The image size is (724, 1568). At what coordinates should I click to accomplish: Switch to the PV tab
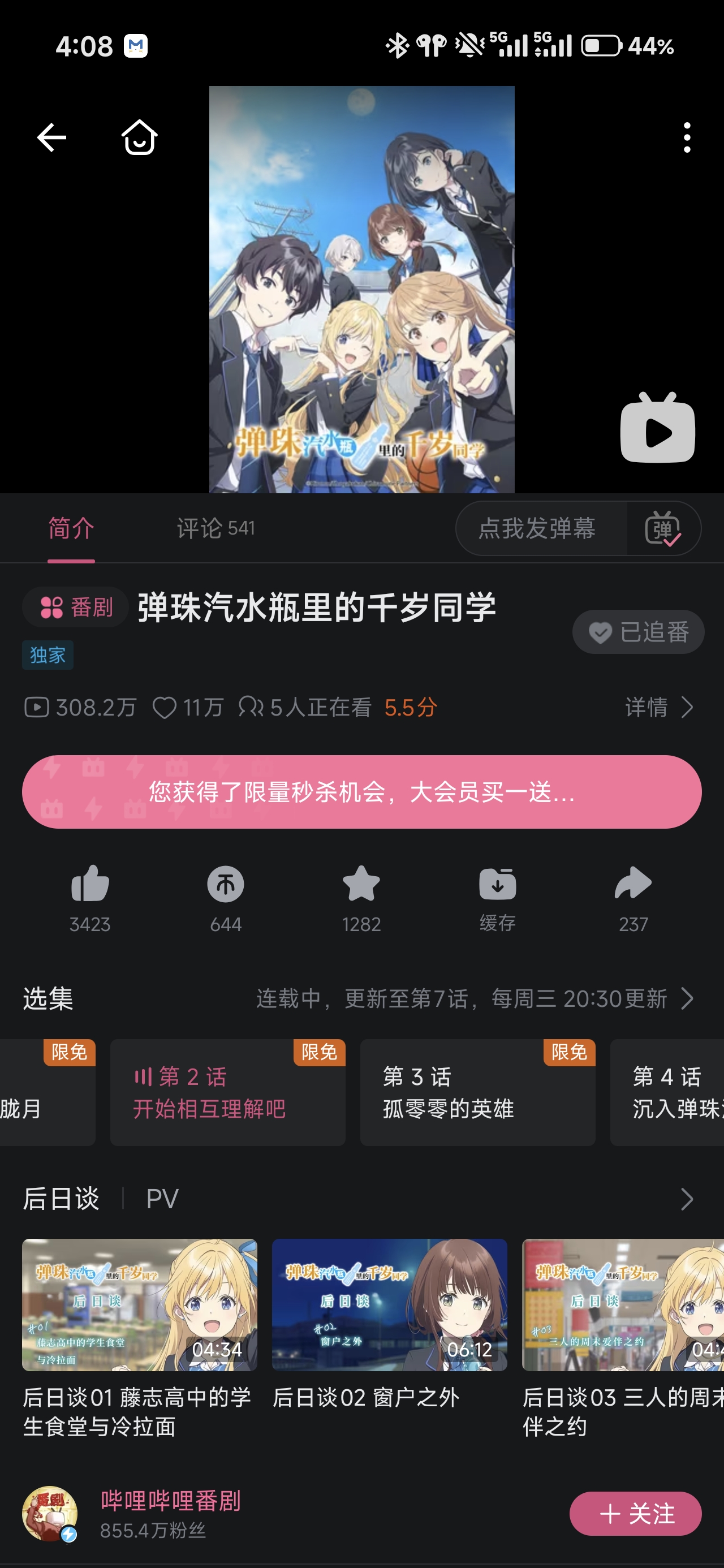(162, 1199)
